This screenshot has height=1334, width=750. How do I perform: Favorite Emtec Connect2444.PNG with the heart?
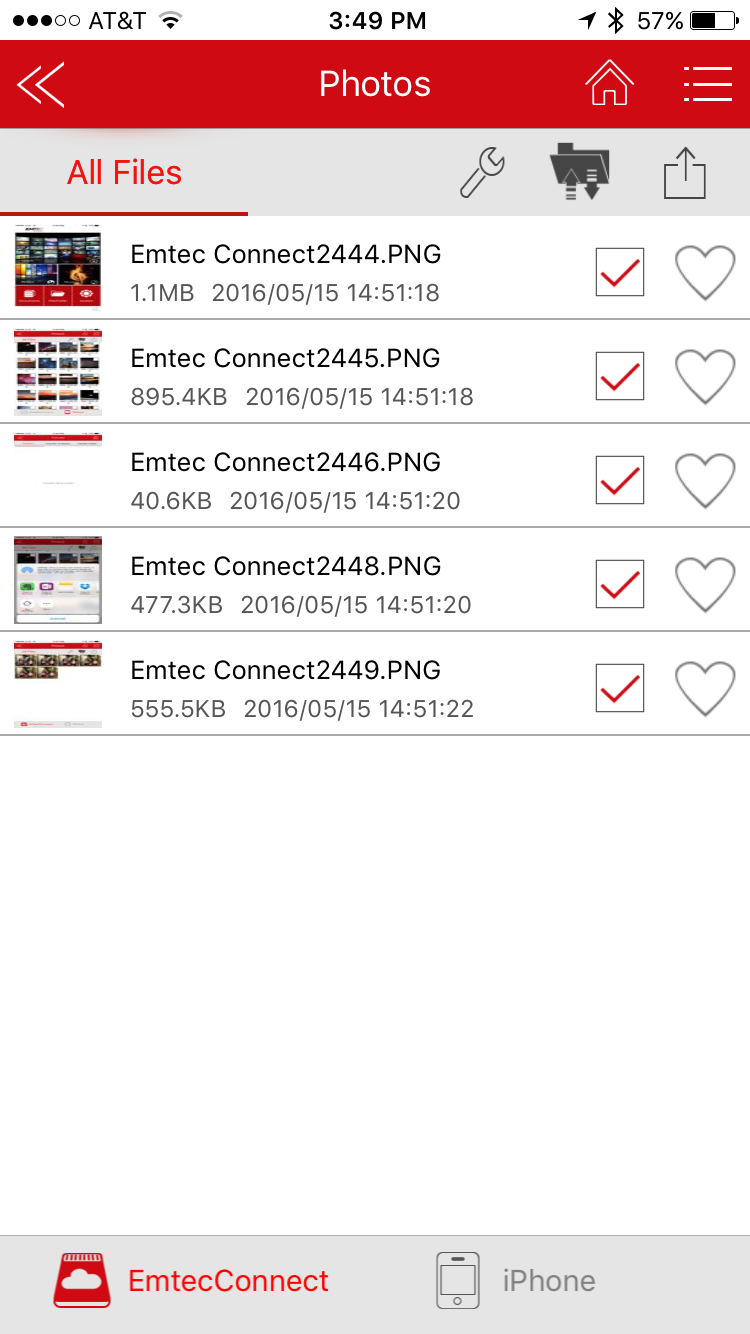705,272
